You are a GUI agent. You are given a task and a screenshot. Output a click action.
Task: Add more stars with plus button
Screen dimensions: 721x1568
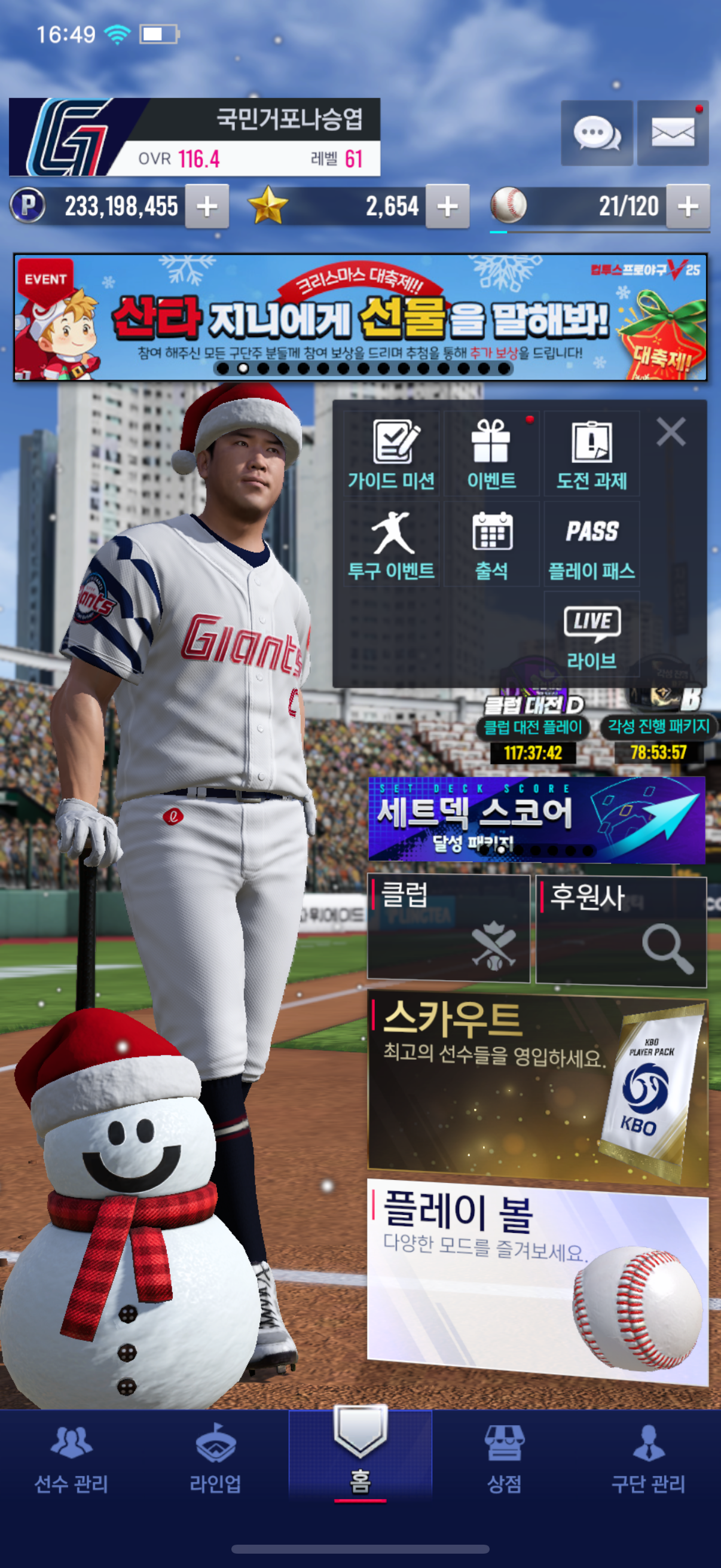[447, 206]
